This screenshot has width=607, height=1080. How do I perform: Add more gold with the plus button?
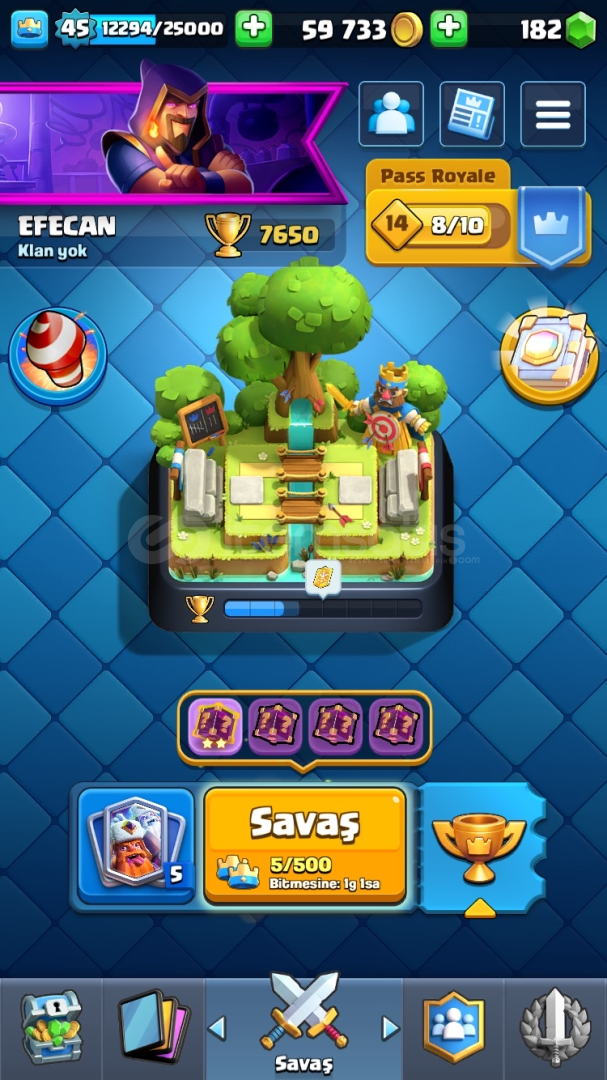tap(449, 29)
